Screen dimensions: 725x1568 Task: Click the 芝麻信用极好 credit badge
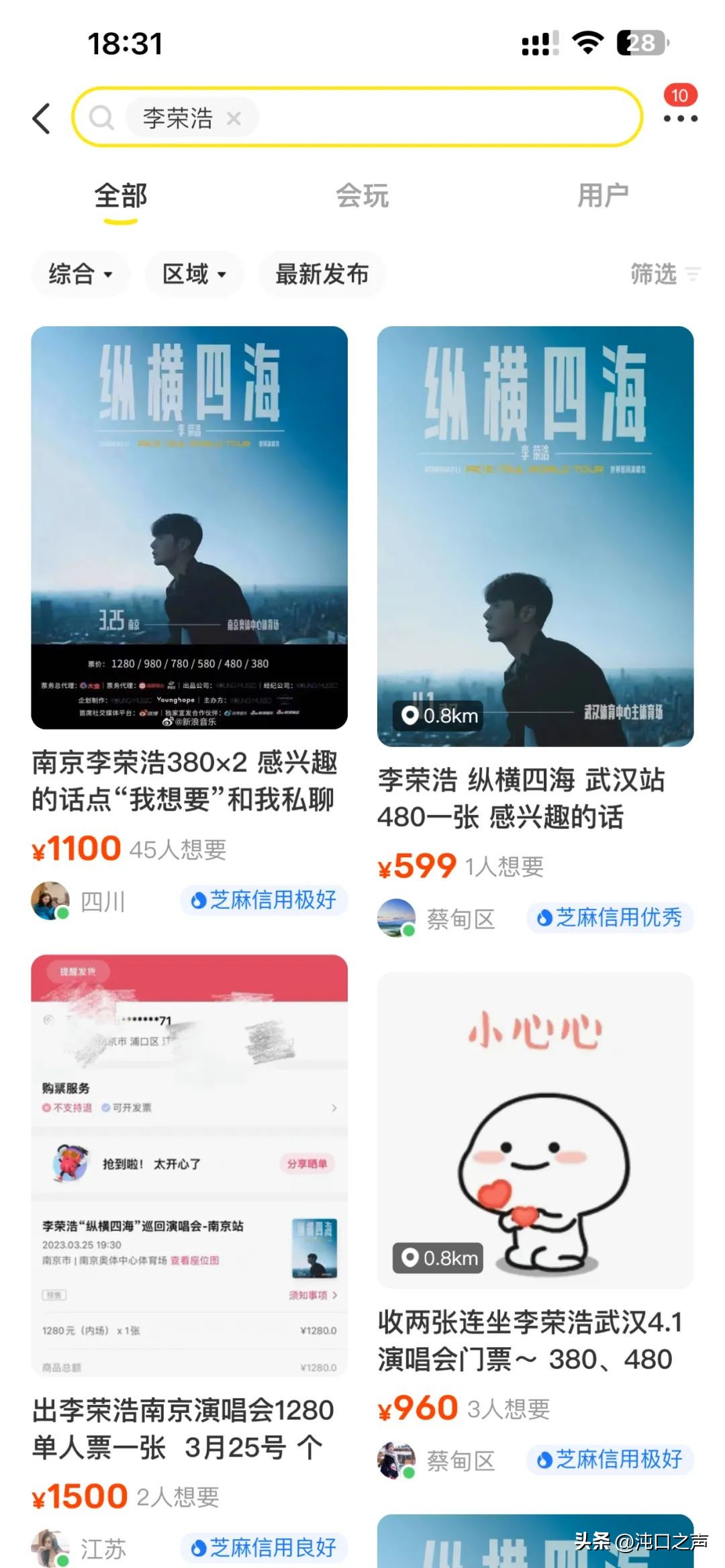coord(264,900)
